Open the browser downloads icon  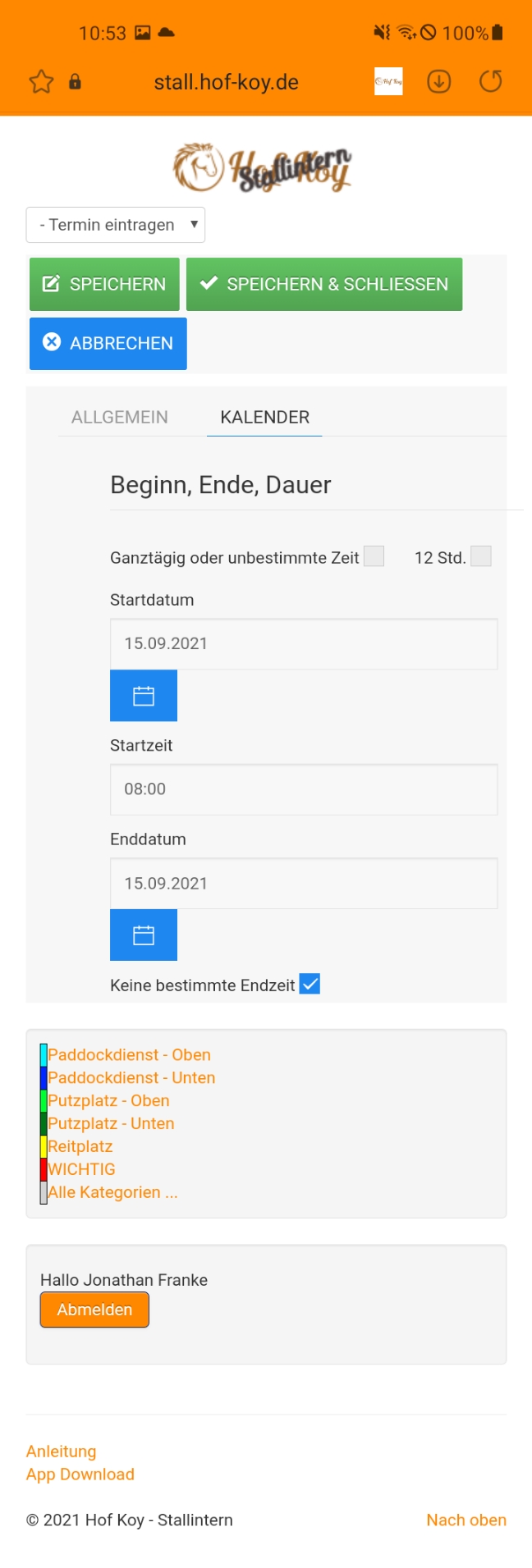(x=439, y=82)
